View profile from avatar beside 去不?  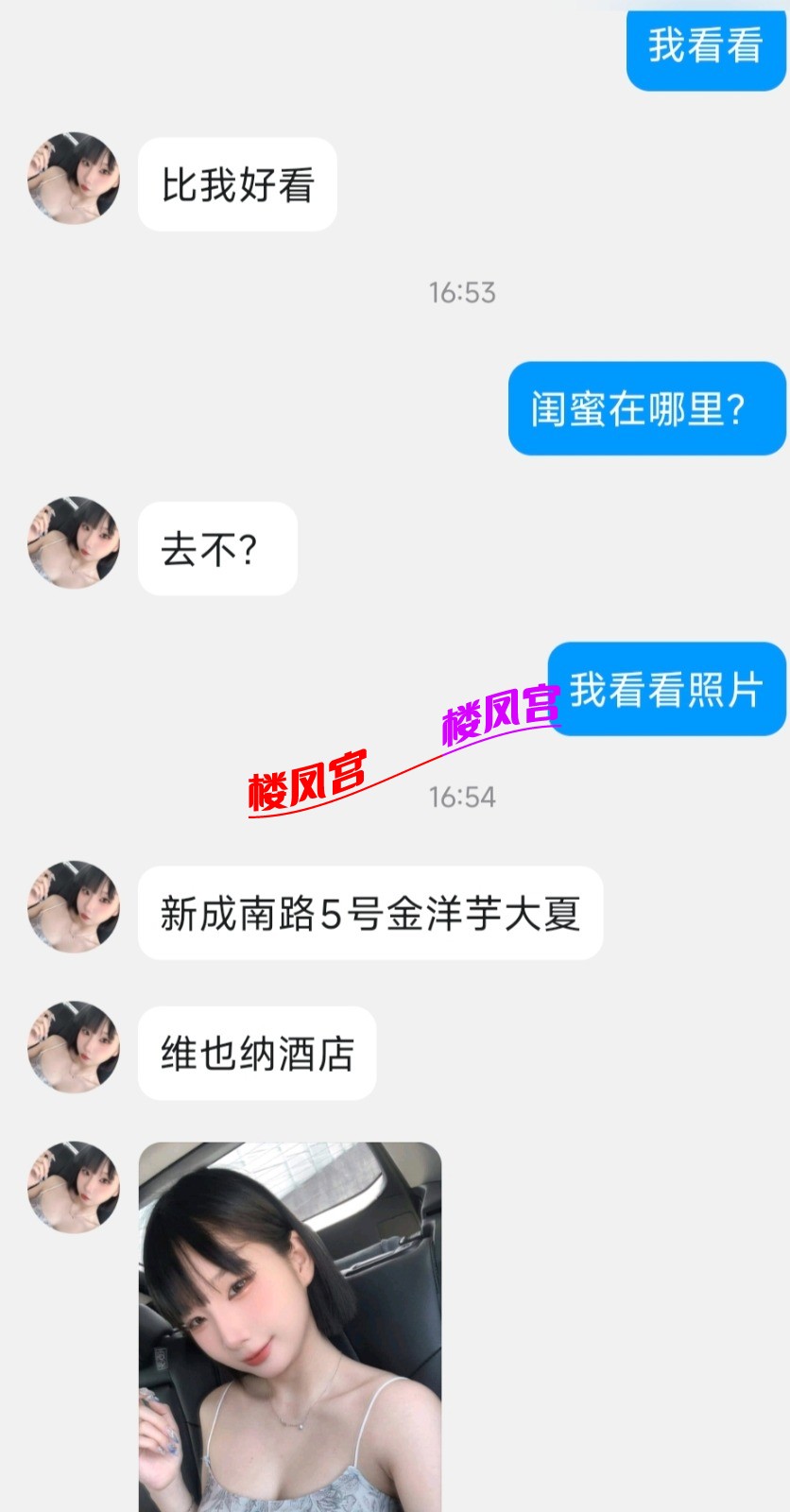coord(74,542)
